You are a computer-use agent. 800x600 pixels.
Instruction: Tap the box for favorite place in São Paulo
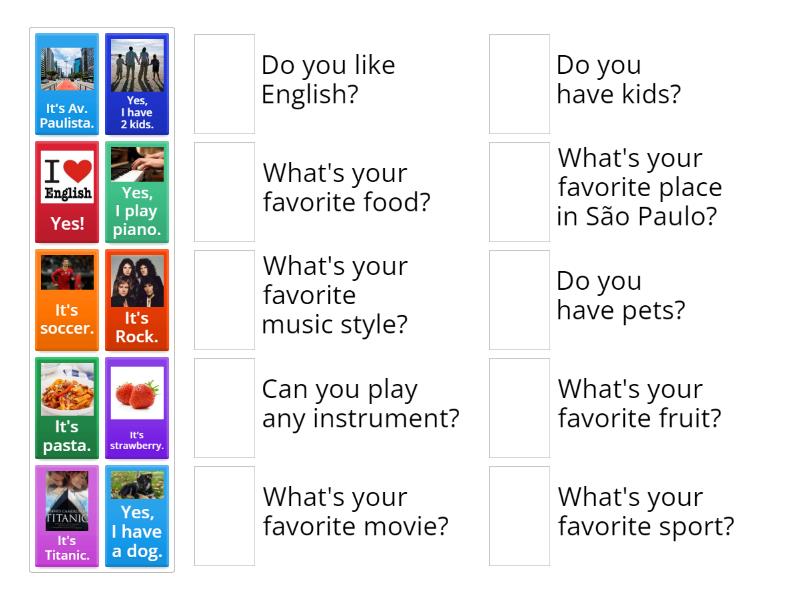click(x=519, y=192)
